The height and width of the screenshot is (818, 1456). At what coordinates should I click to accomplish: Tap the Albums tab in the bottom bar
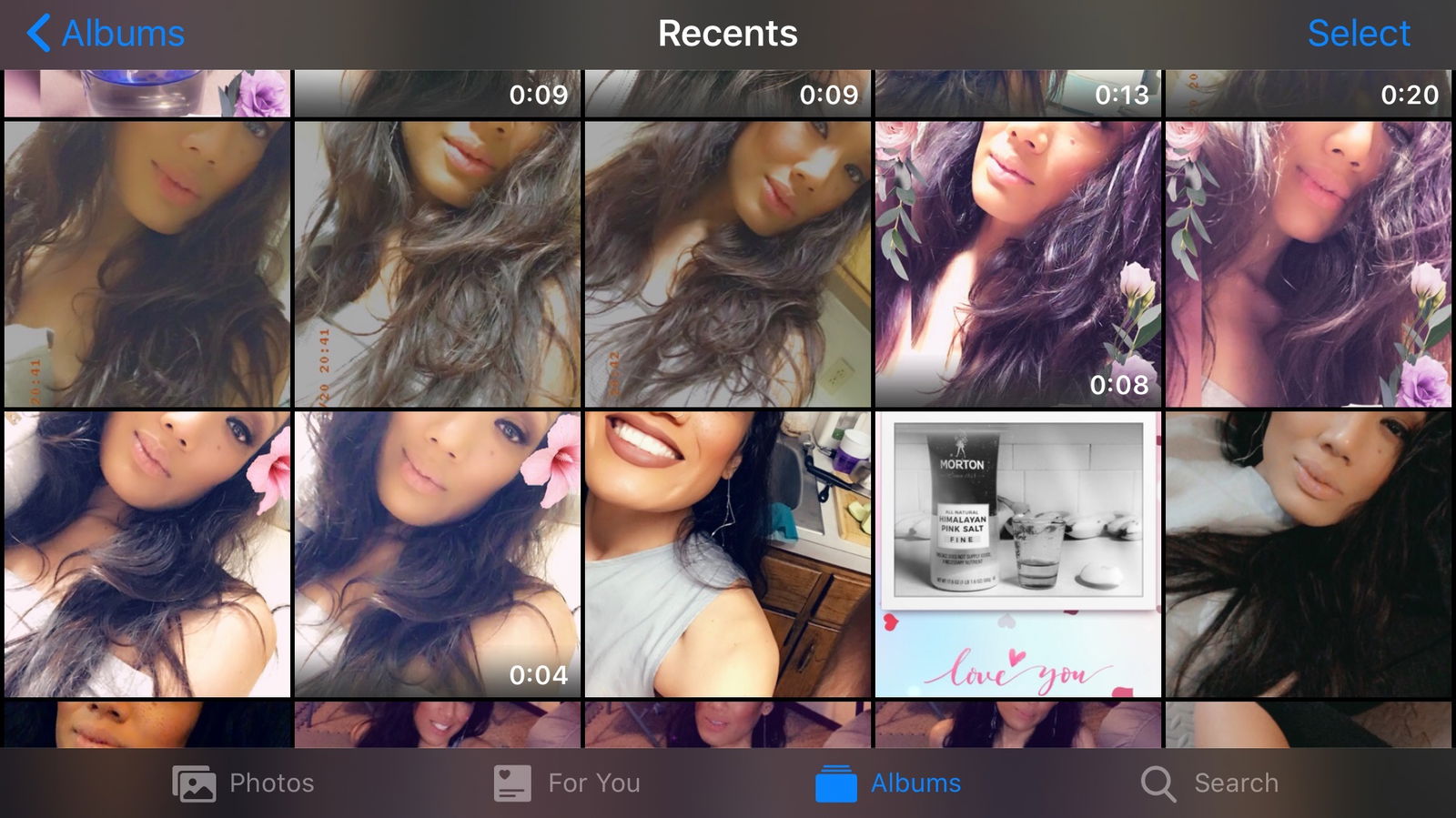coord(888,783)
